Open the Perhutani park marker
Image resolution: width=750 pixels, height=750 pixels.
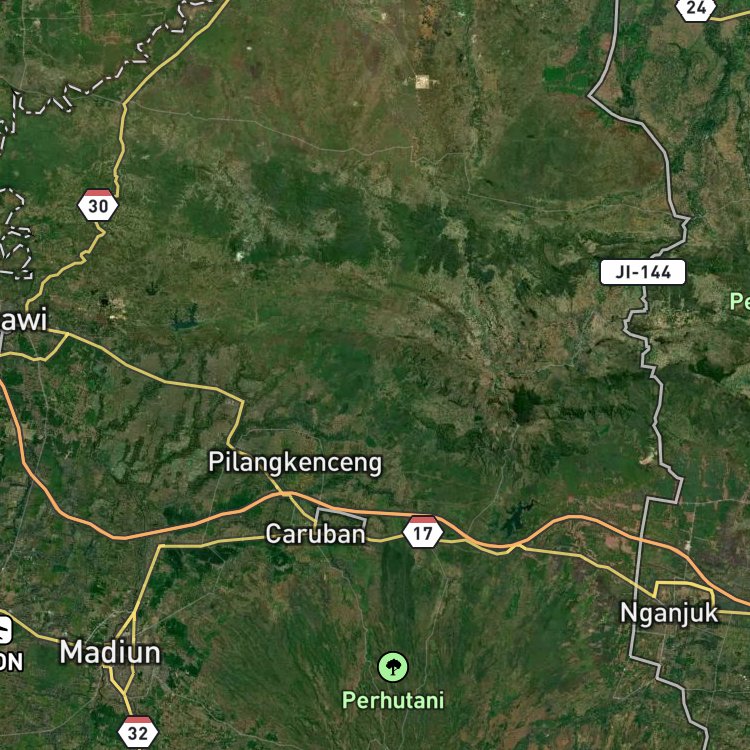click(x=393, y=667)
